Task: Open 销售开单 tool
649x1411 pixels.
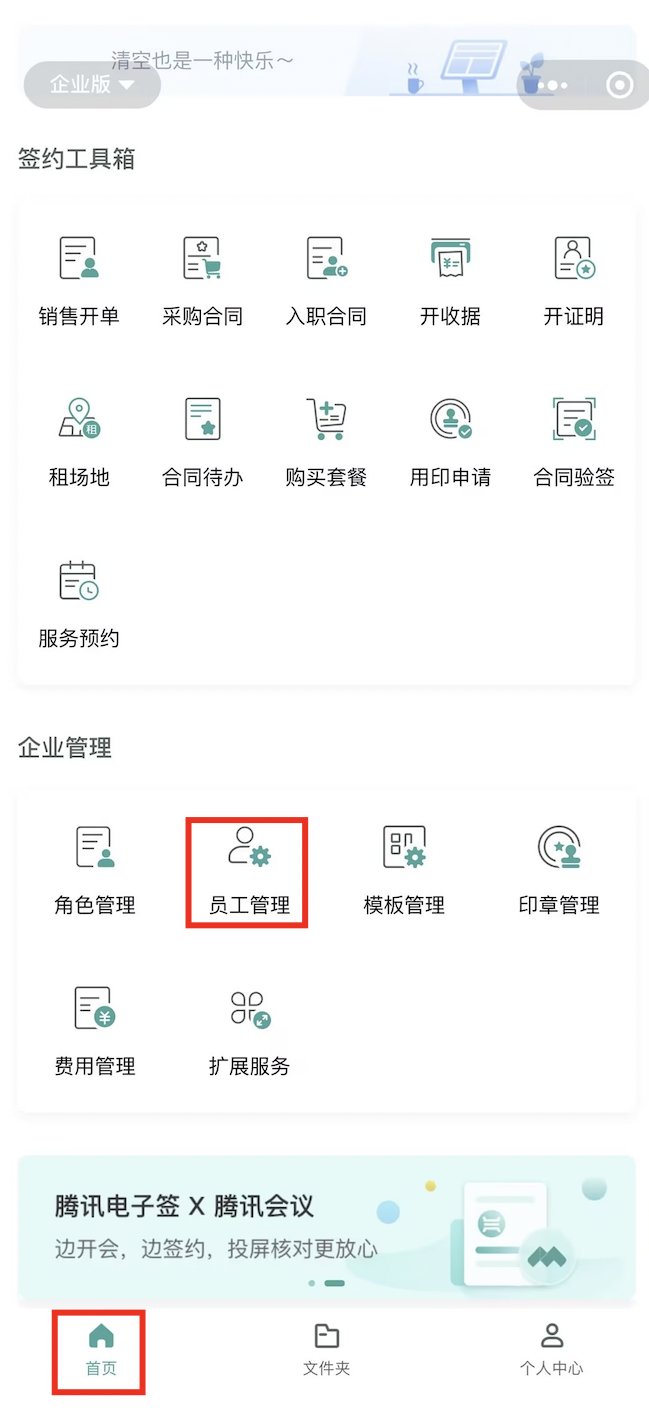Action: (79, 281)
